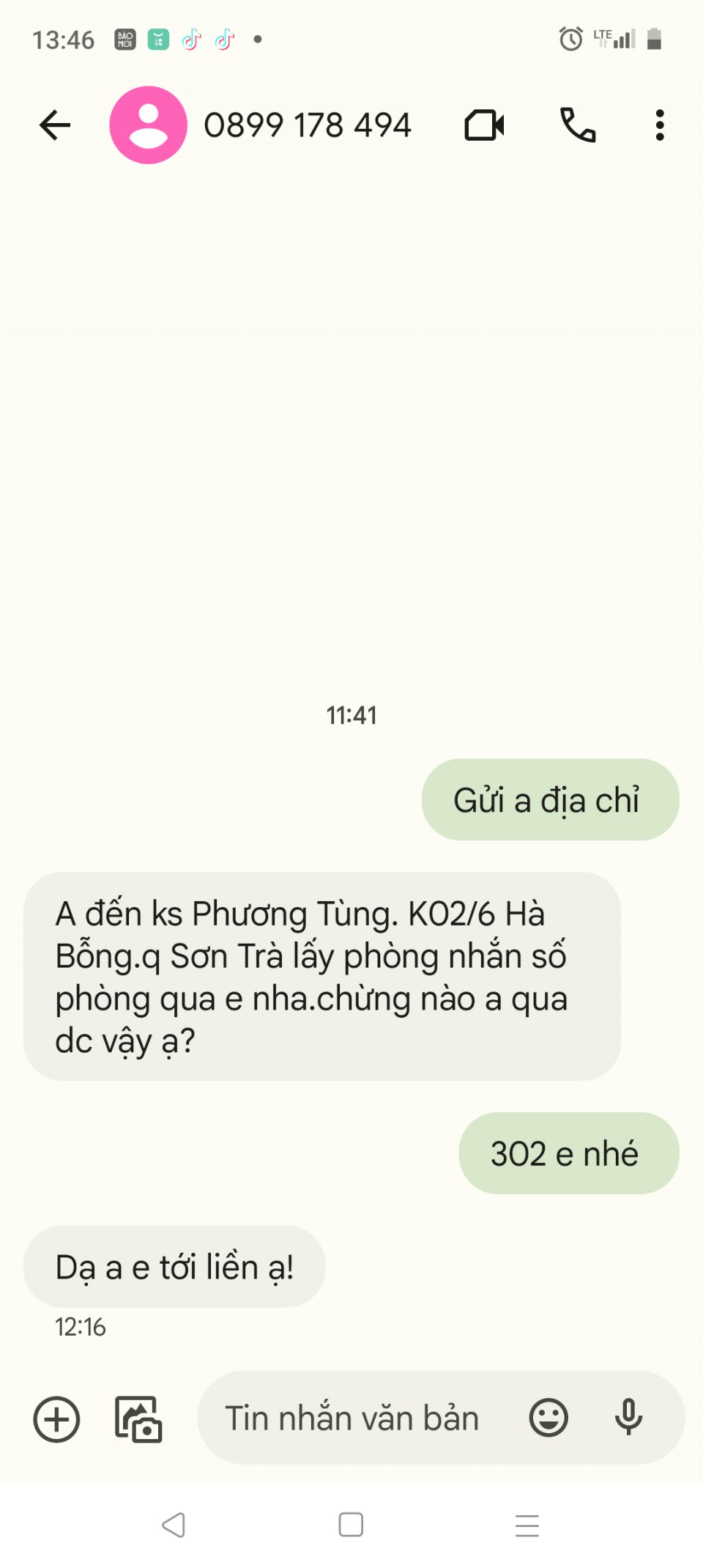The width and height of the screenshot is (703, 1568).
Task: Call 0899 178 494 by phone
Action: pos(578,125)
